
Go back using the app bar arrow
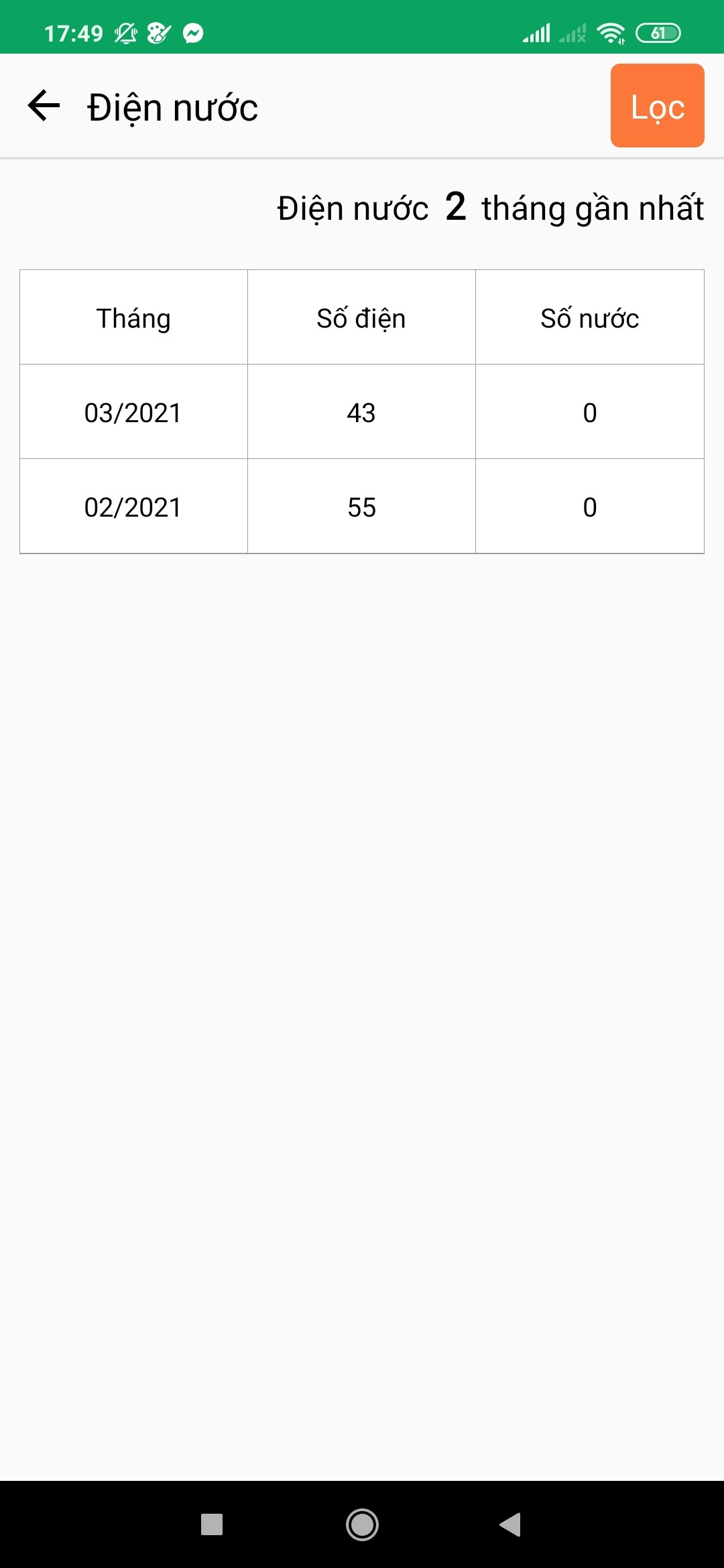[x=44, y=106]
